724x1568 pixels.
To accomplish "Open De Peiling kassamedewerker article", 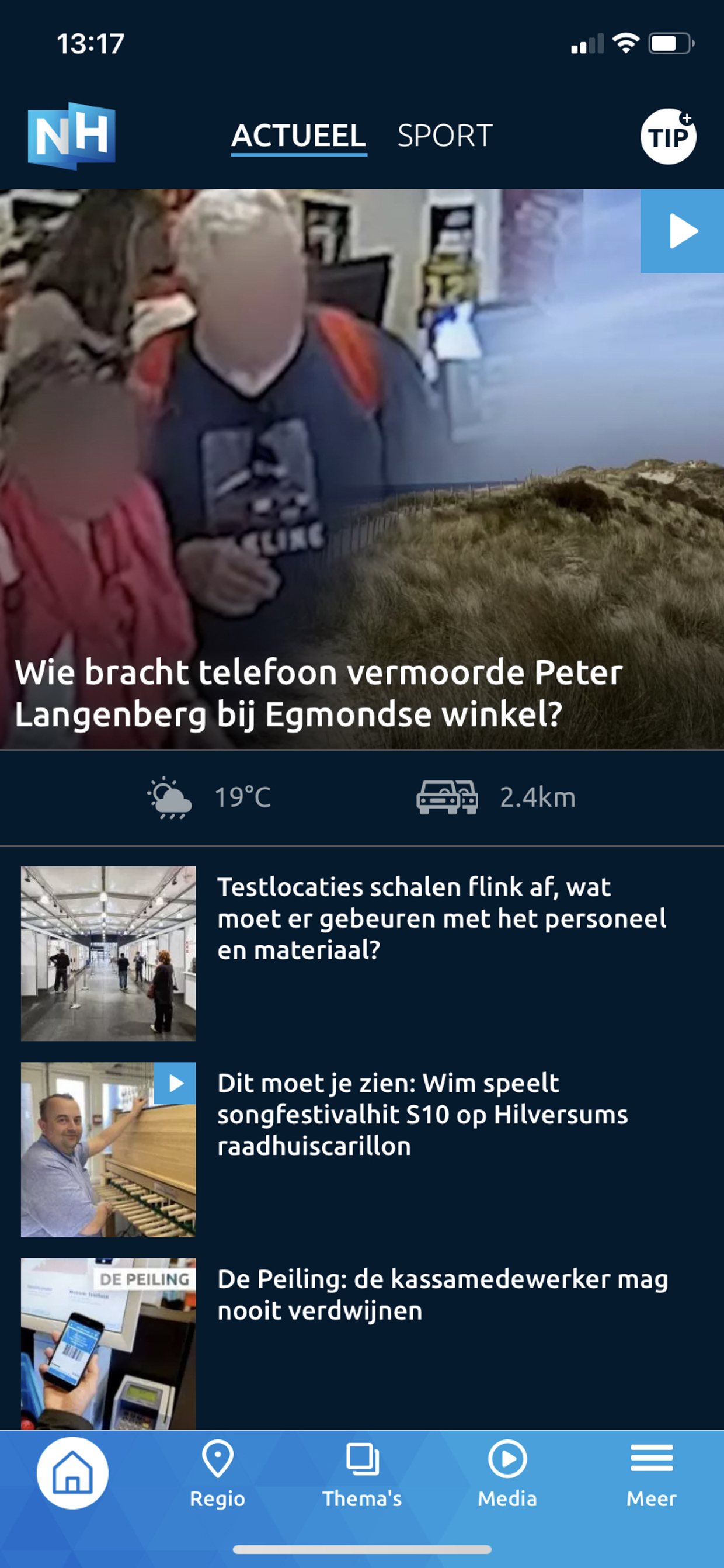I will (x=442, y=1294).
